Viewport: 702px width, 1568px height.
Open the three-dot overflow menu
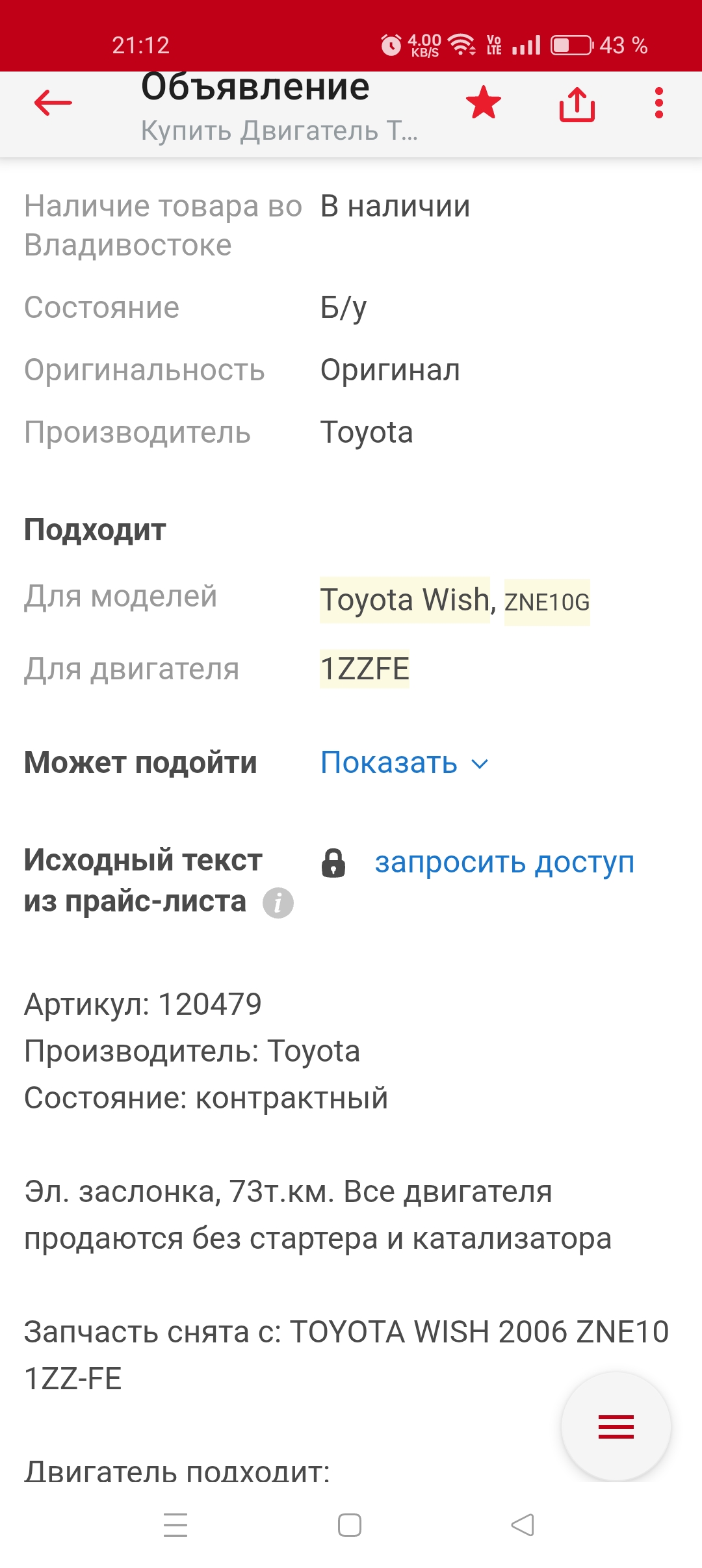658,103
